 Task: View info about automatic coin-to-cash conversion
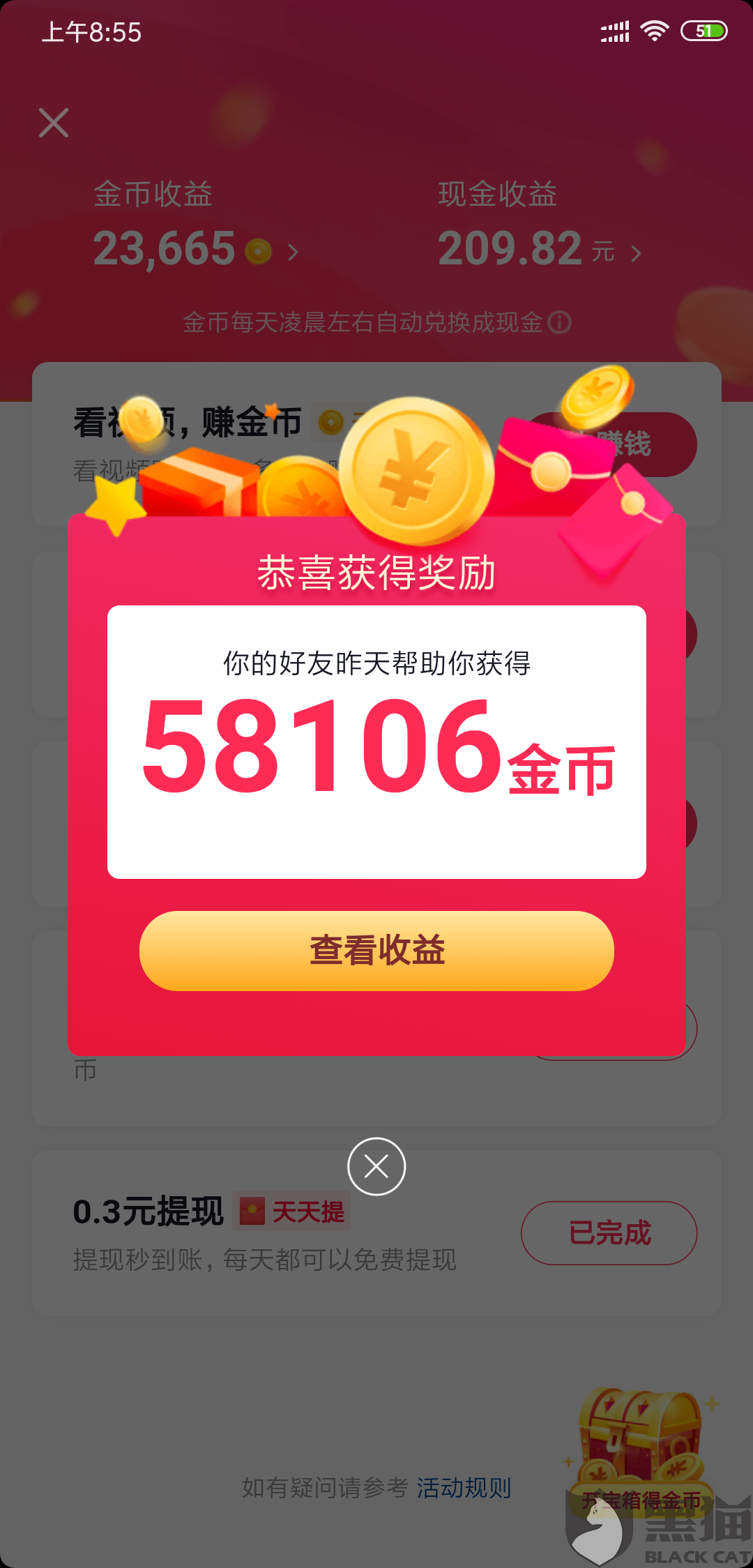559,322
